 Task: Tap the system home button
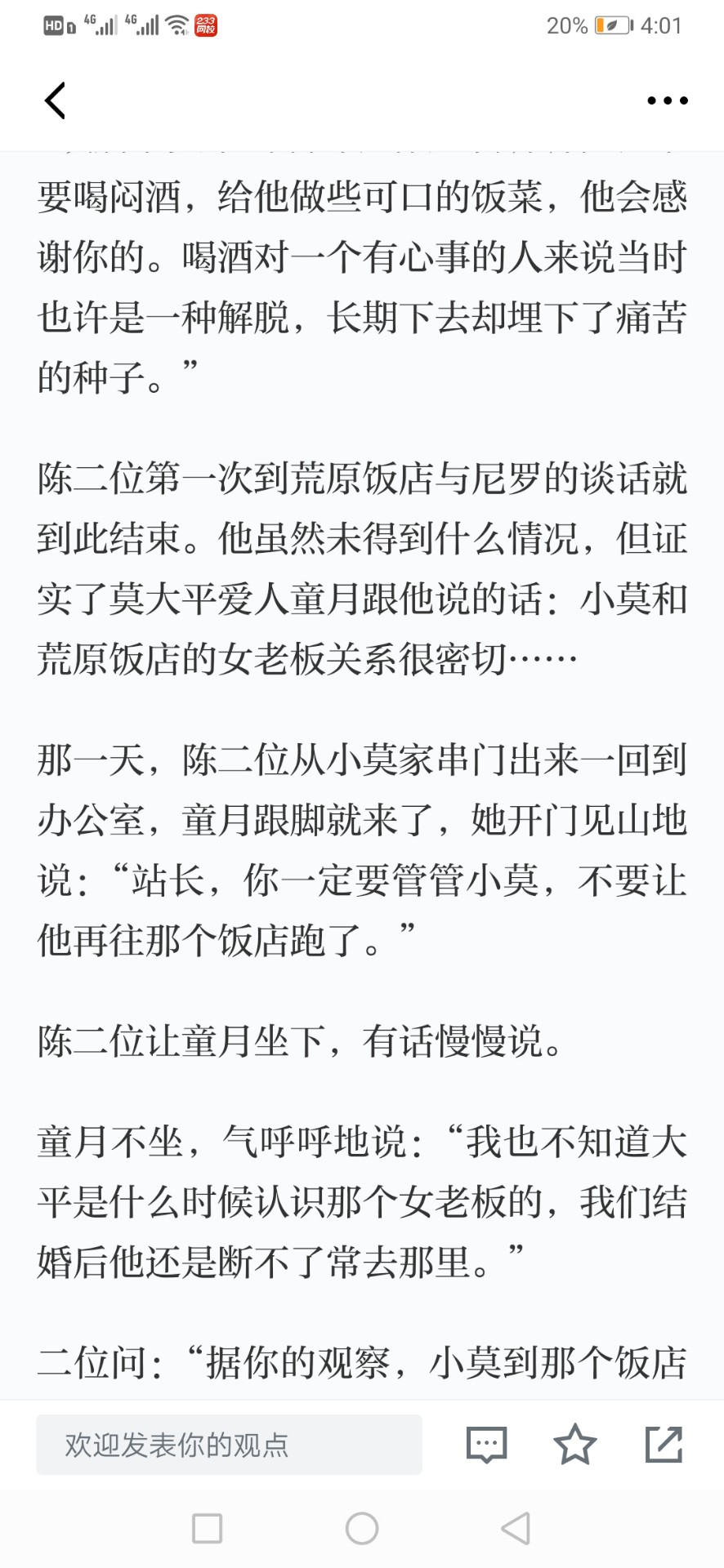click(362, 1528)
